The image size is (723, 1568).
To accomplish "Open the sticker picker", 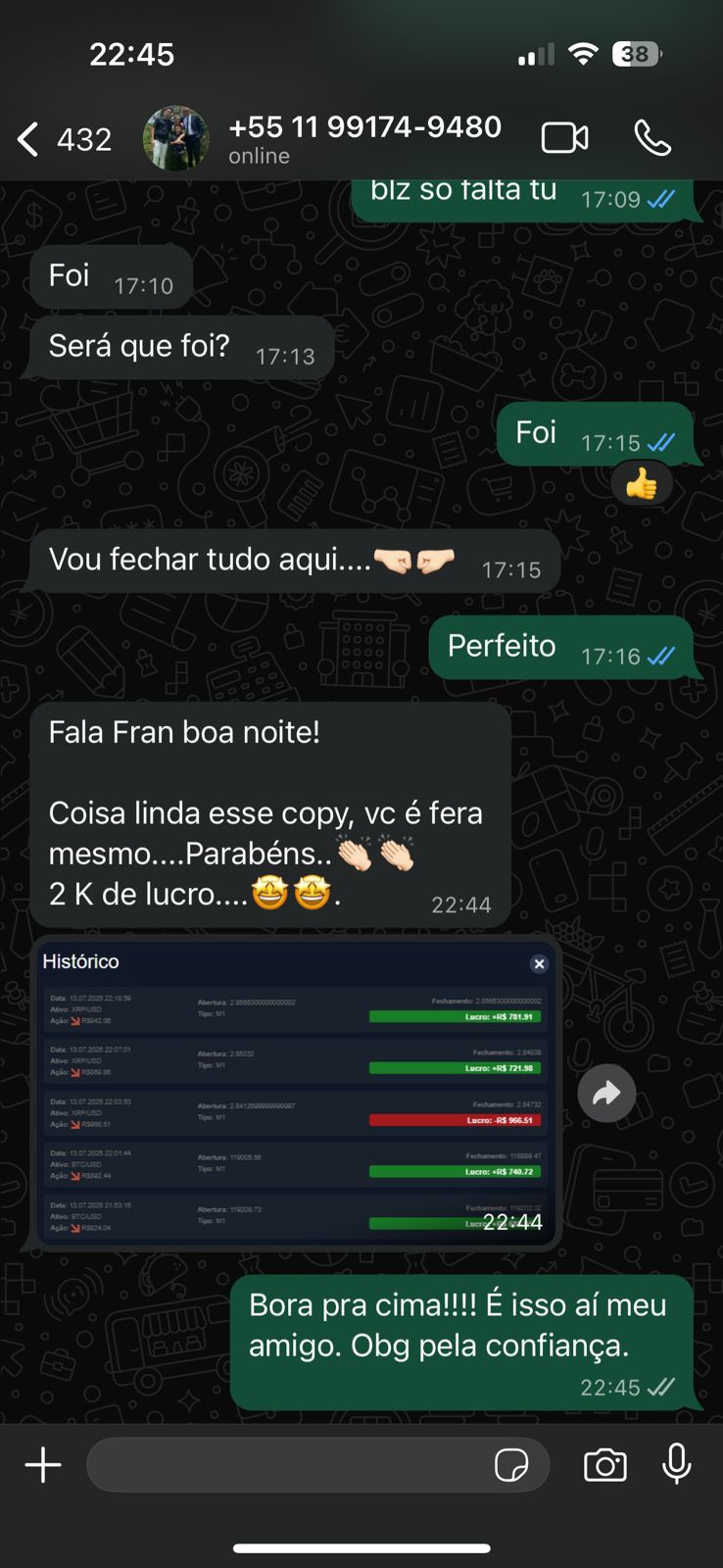I will (511, 1465).
